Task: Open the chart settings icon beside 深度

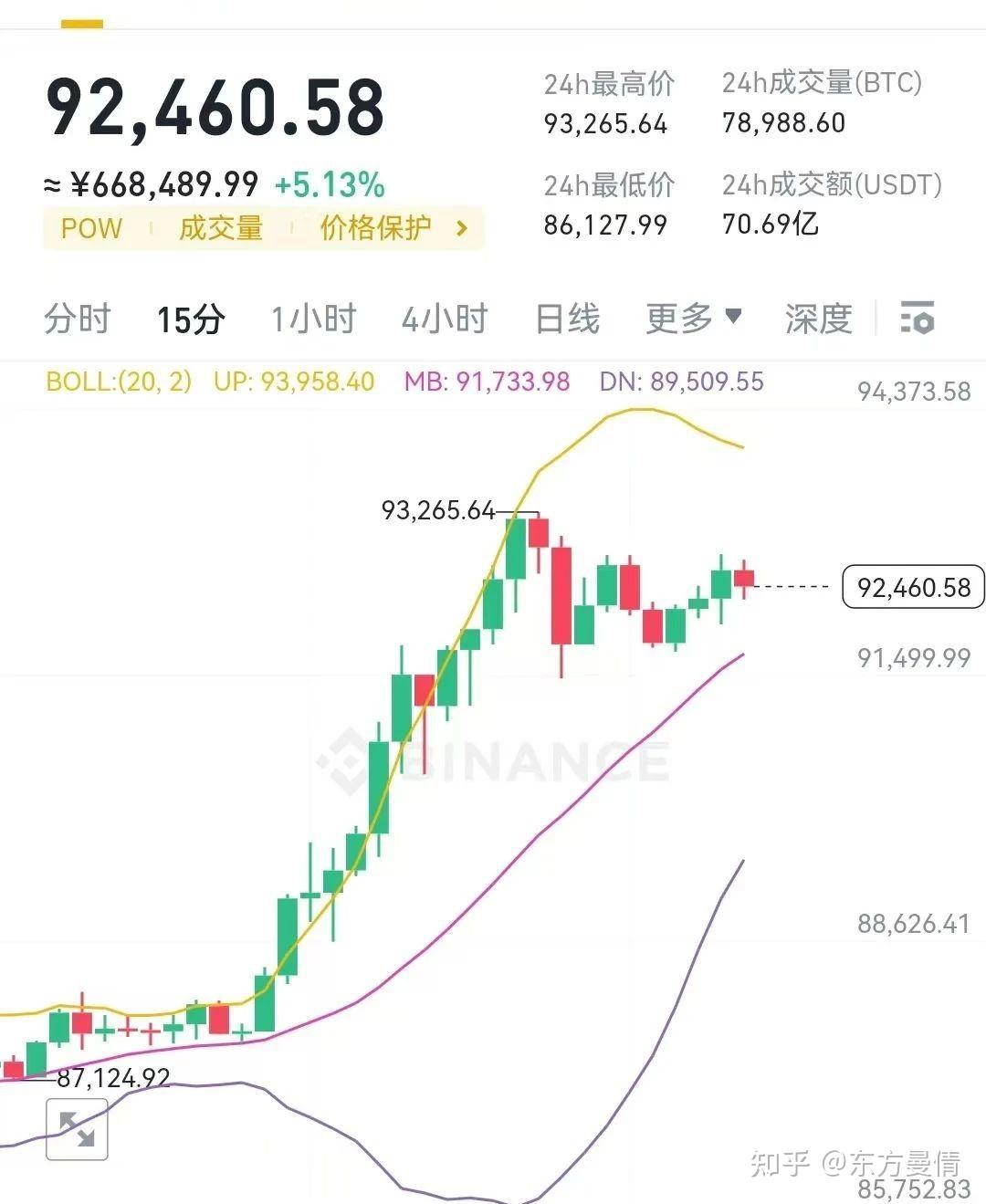Action: [x=918, y=319]
